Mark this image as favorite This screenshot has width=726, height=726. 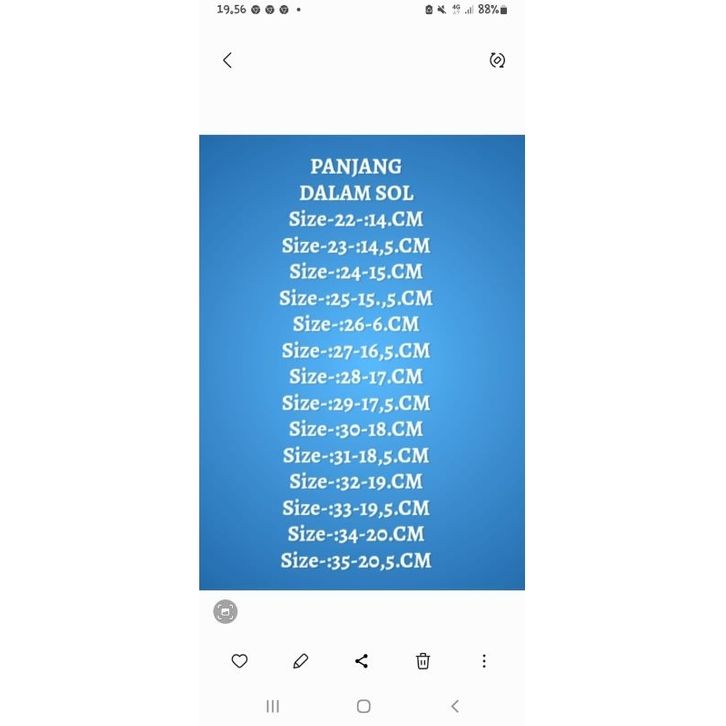click(x=240, y=661)
